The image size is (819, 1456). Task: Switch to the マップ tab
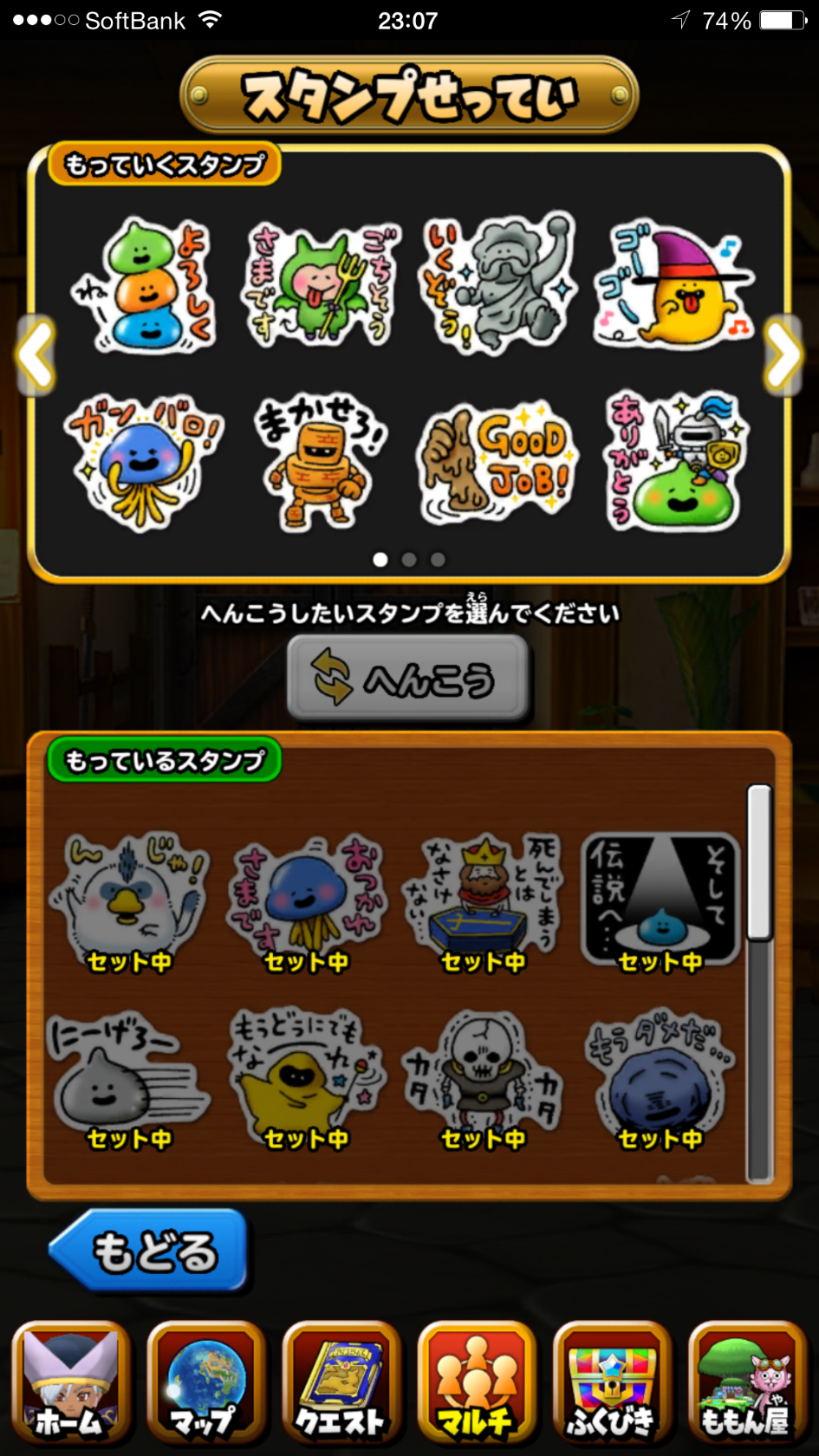click(205, 1383)
